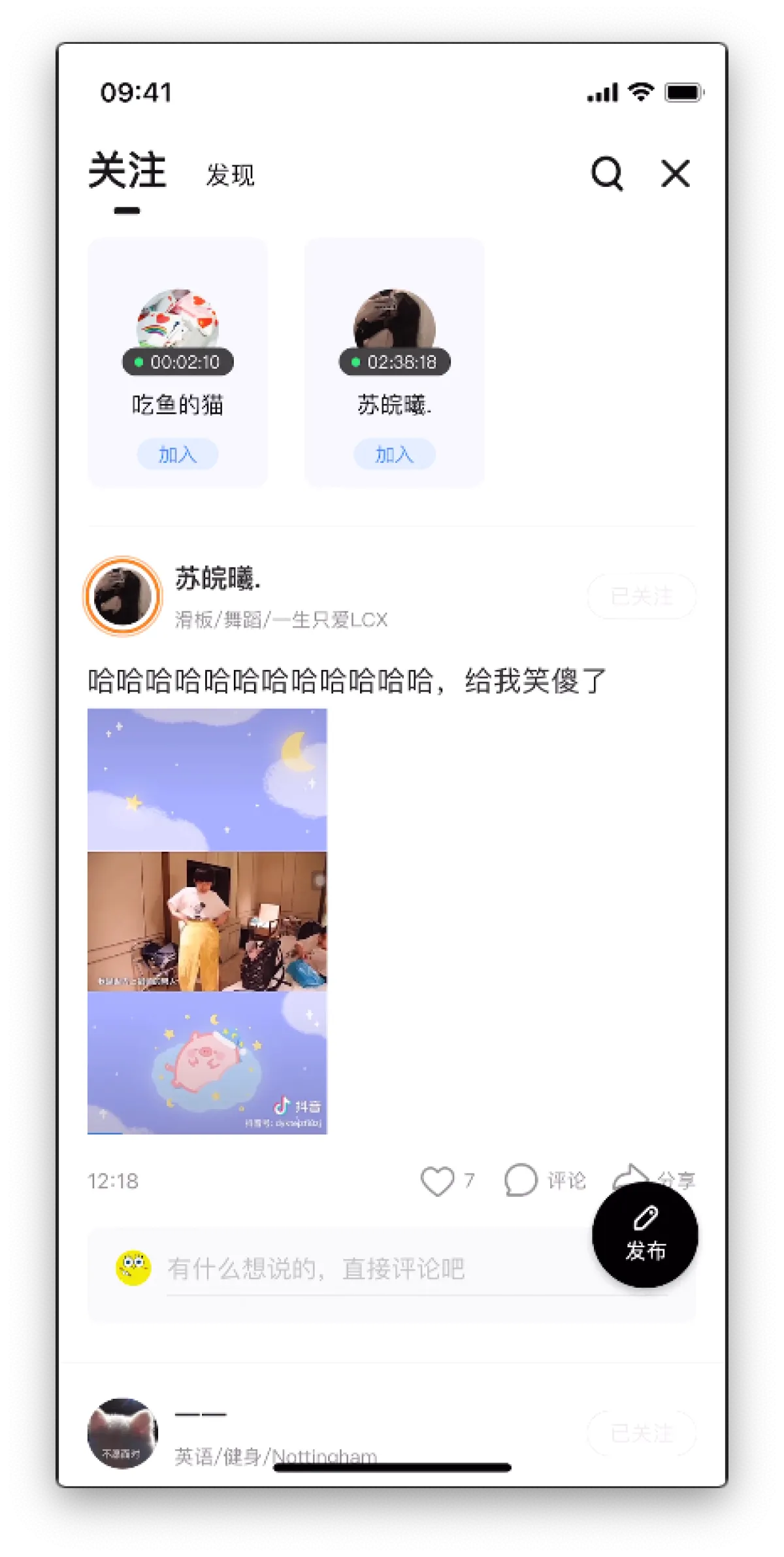Select the 关注 tab
Image resolution: width=784 pixels, height=1557 pixels.
tap(127, 171)
